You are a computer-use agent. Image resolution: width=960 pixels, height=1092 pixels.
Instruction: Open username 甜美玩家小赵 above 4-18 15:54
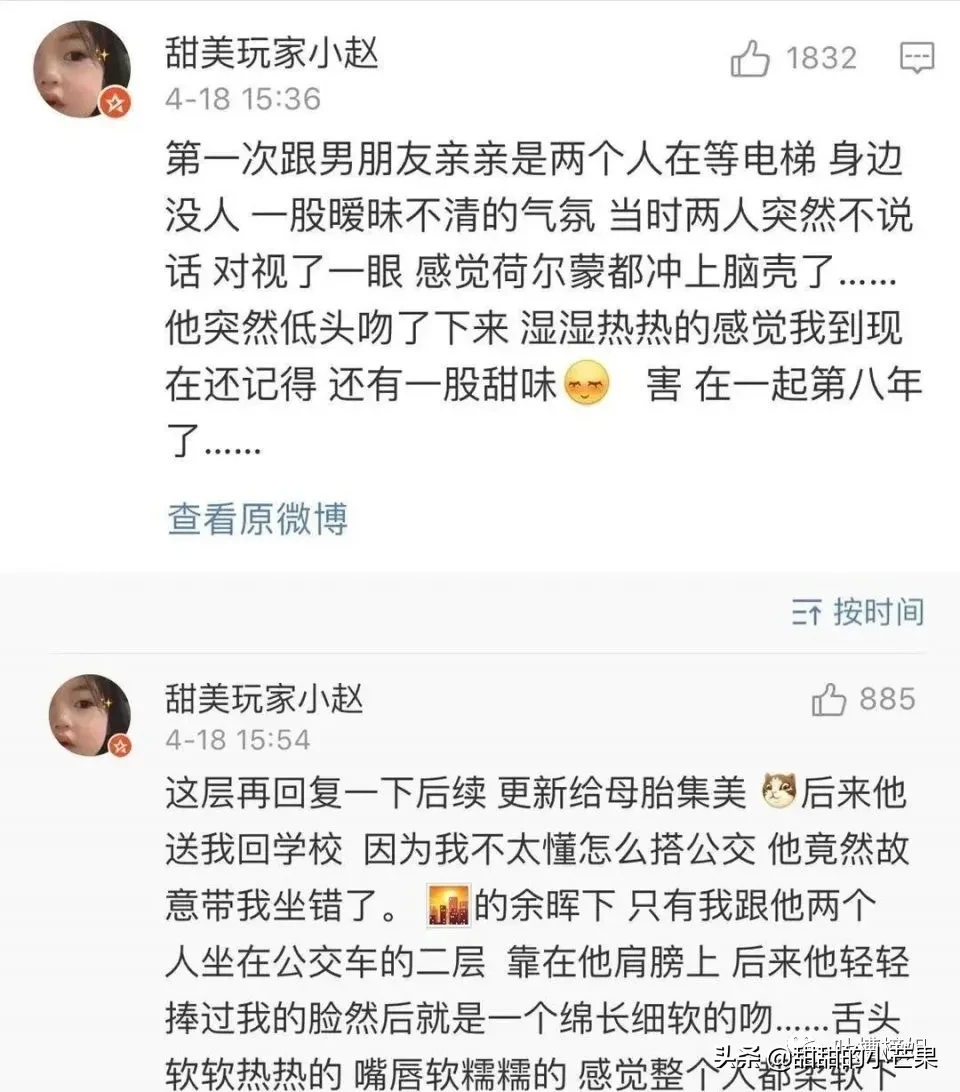(264, 698)
